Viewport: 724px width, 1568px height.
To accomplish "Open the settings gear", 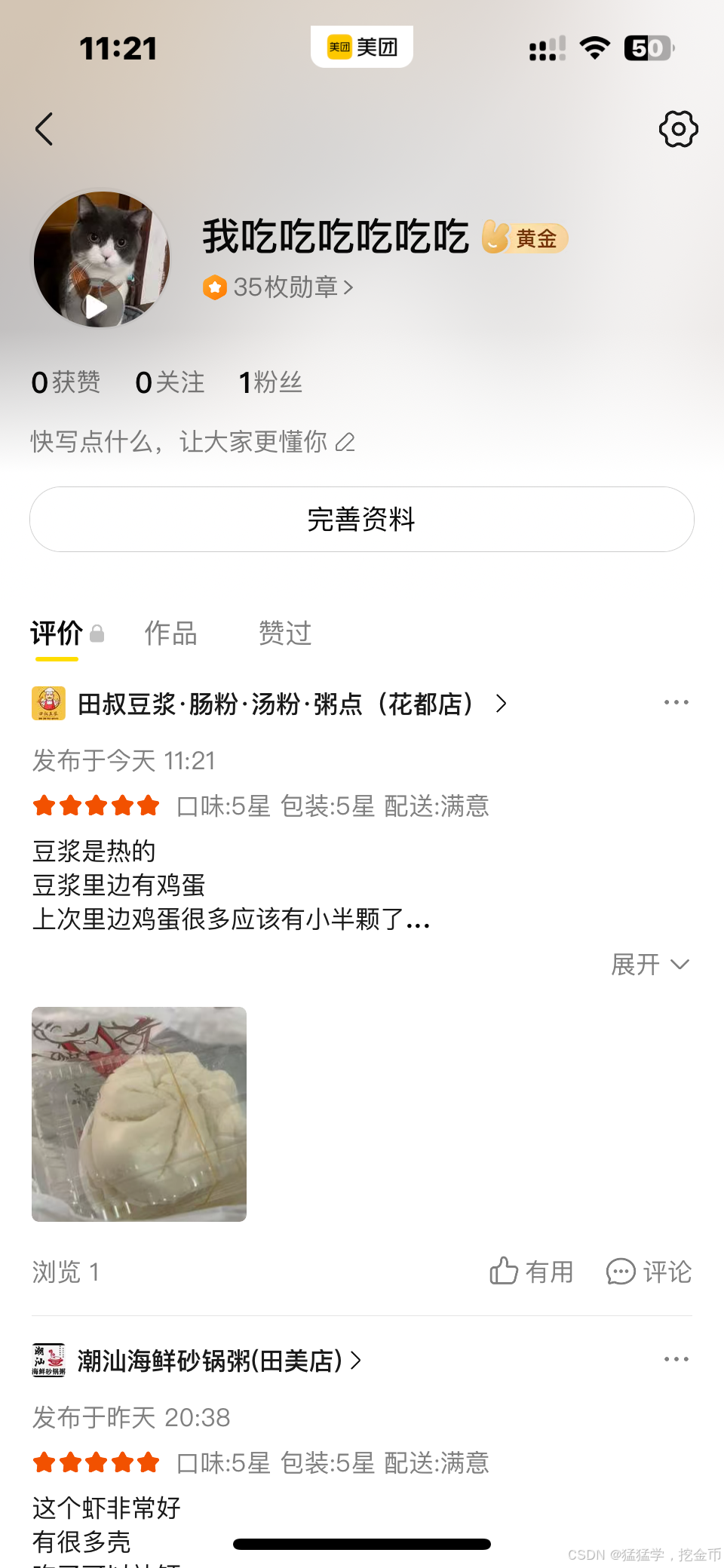I will tap(678, 129).
